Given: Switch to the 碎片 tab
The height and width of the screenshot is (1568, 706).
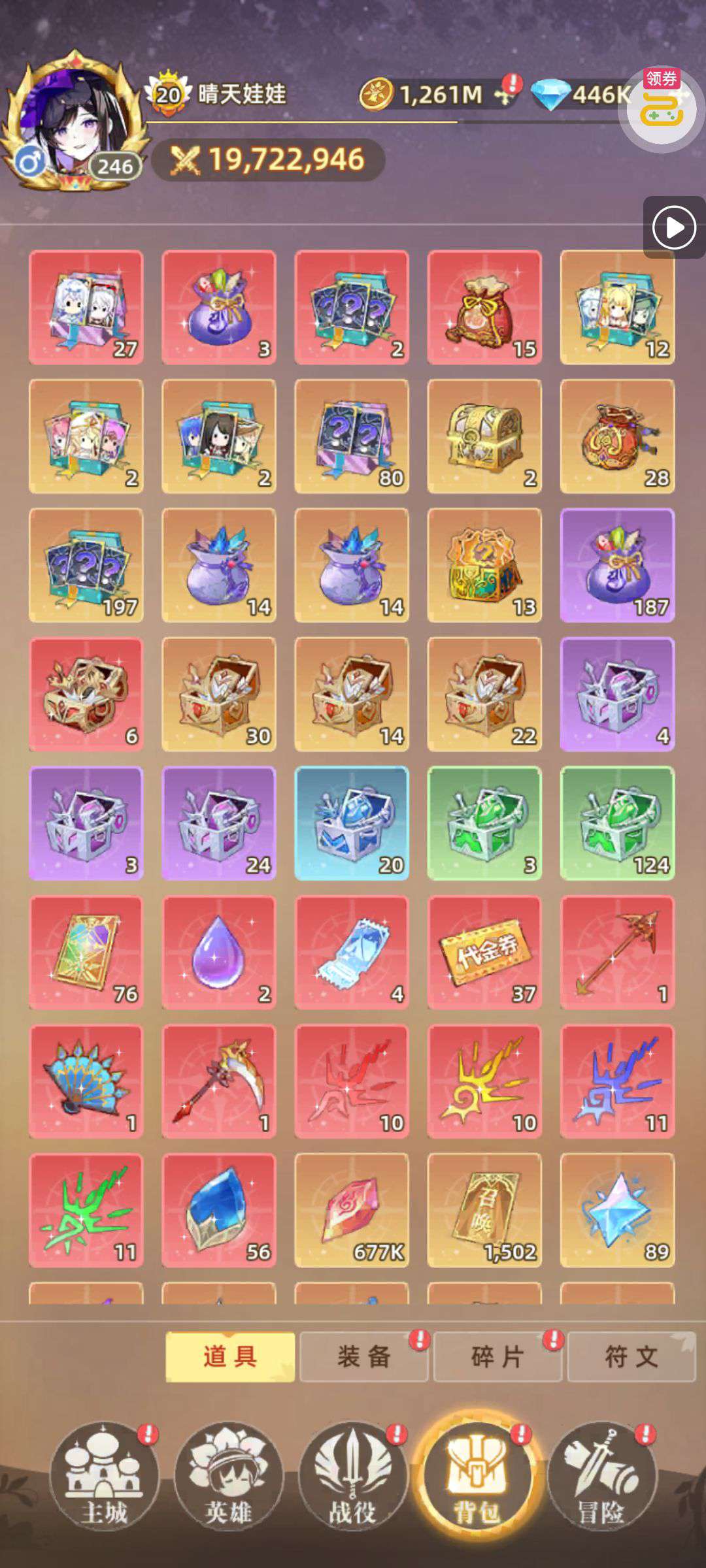Looking at the screenshot, I should [x=497, y=1358].
